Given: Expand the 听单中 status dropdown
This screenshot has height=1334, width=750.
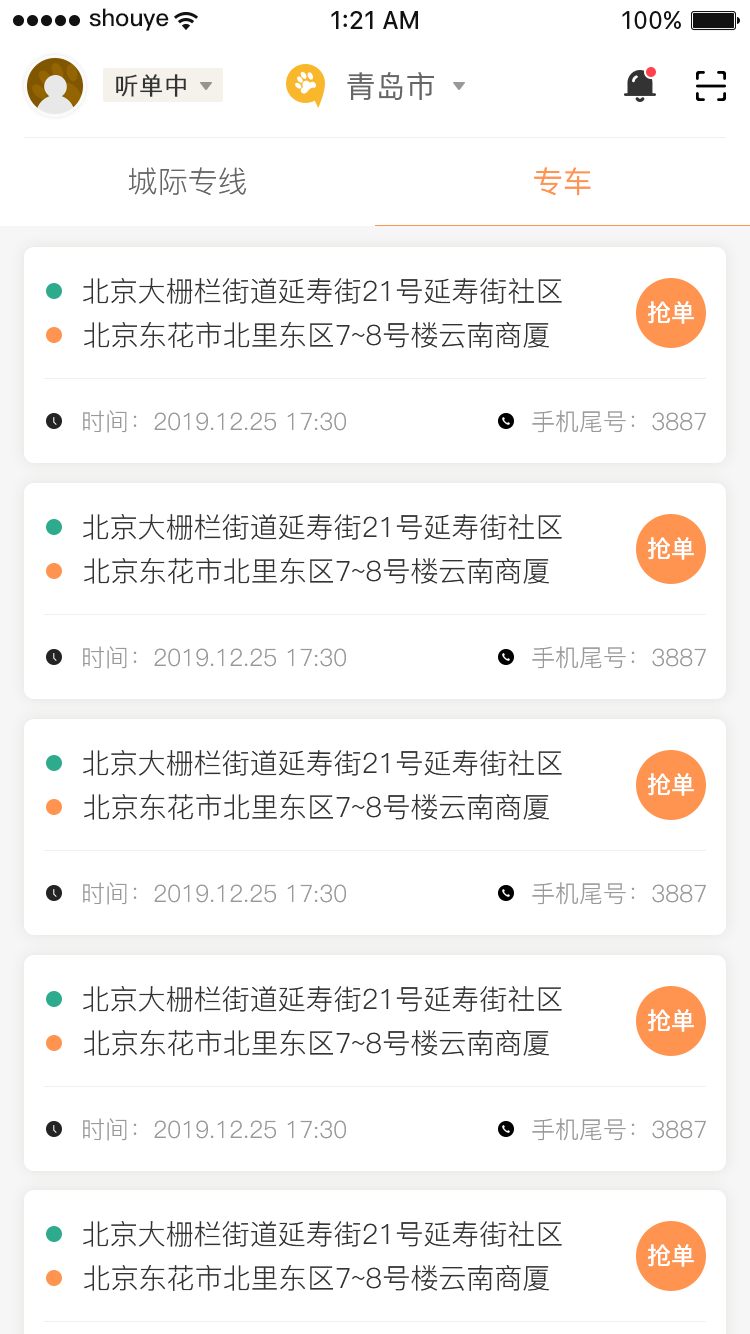Looking at the screenshot, I should (x=163, y=86).
